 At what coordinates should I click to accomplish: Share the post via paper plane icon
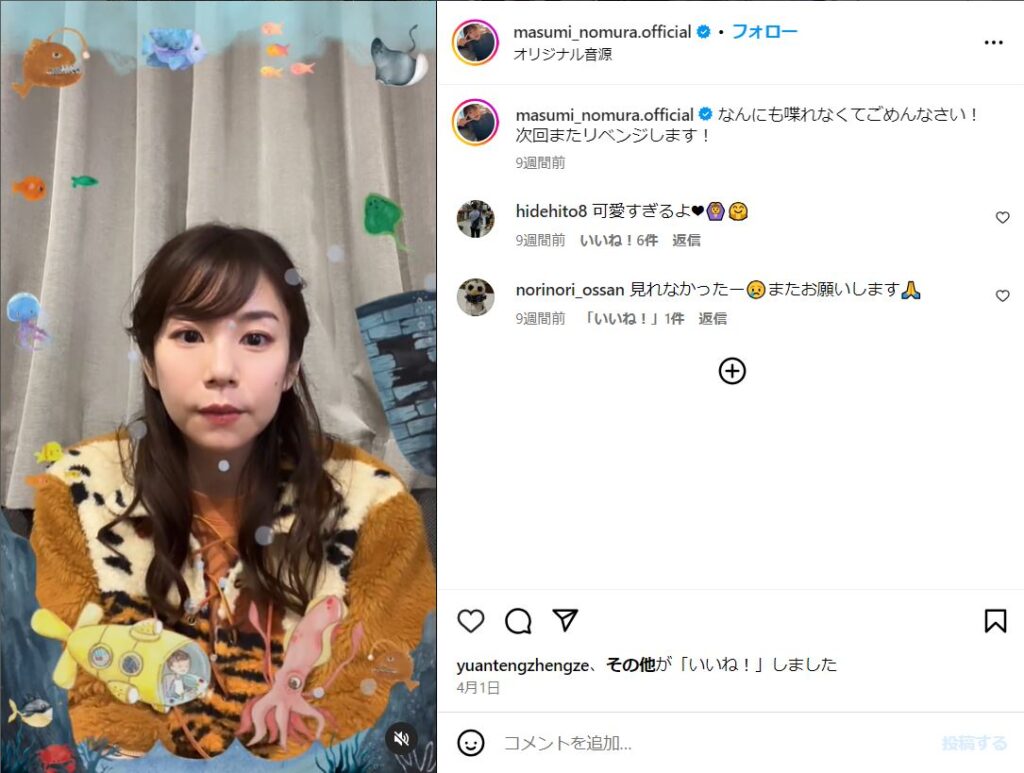click(x=565, y=621)
